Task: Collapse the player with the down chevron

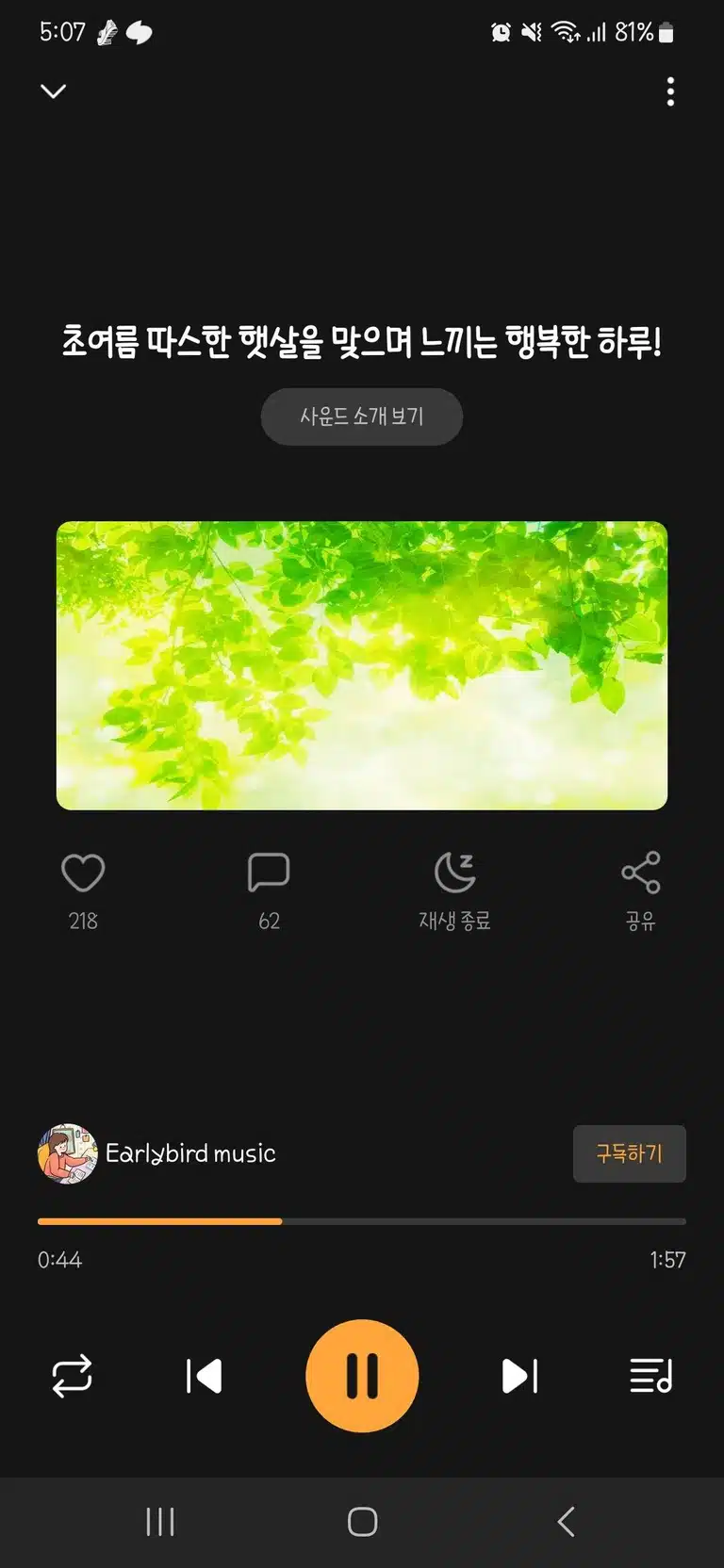Action: tap(54, 91)
